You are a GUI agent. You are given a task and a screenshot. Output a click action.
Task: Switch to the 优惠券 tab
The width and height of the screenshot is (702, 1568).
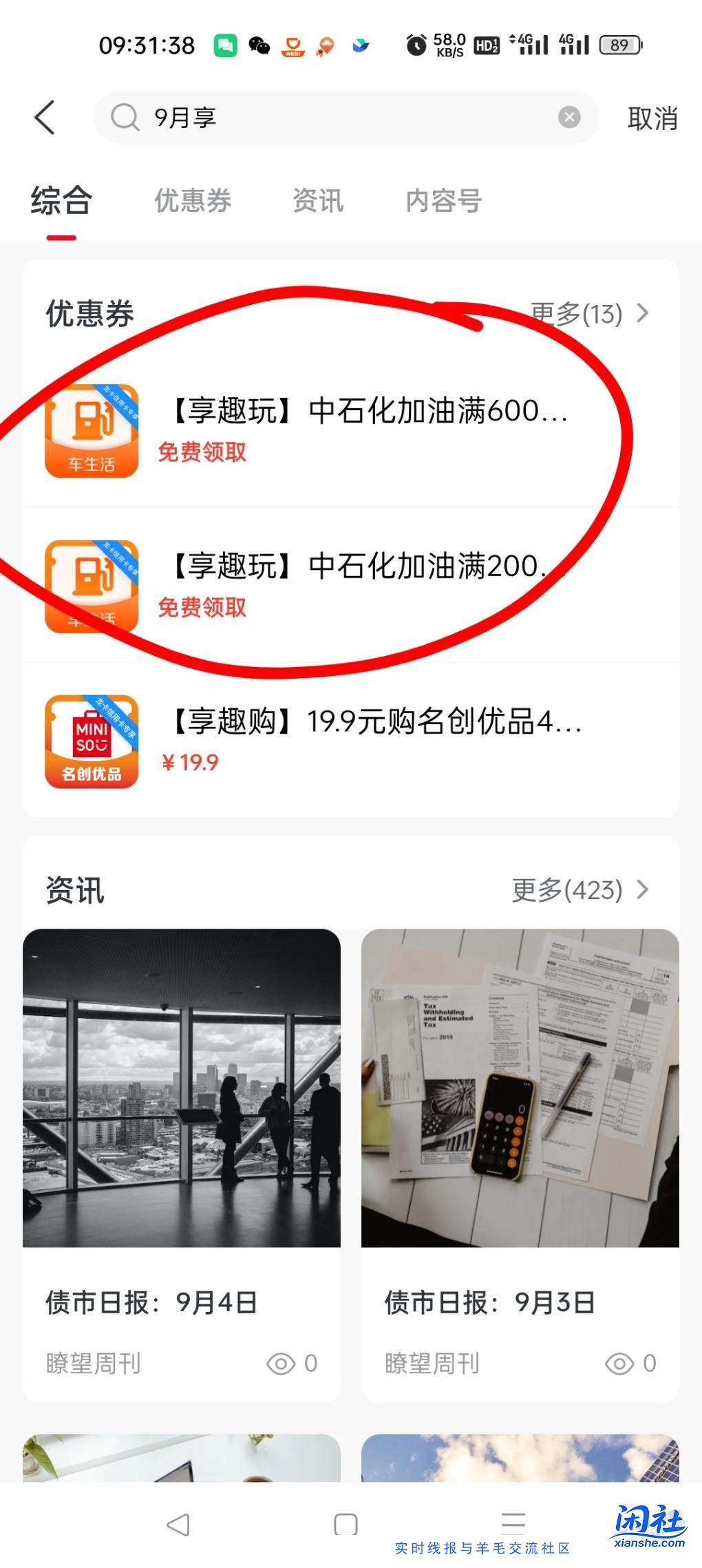pyautogui.click(x=193, y=201)
